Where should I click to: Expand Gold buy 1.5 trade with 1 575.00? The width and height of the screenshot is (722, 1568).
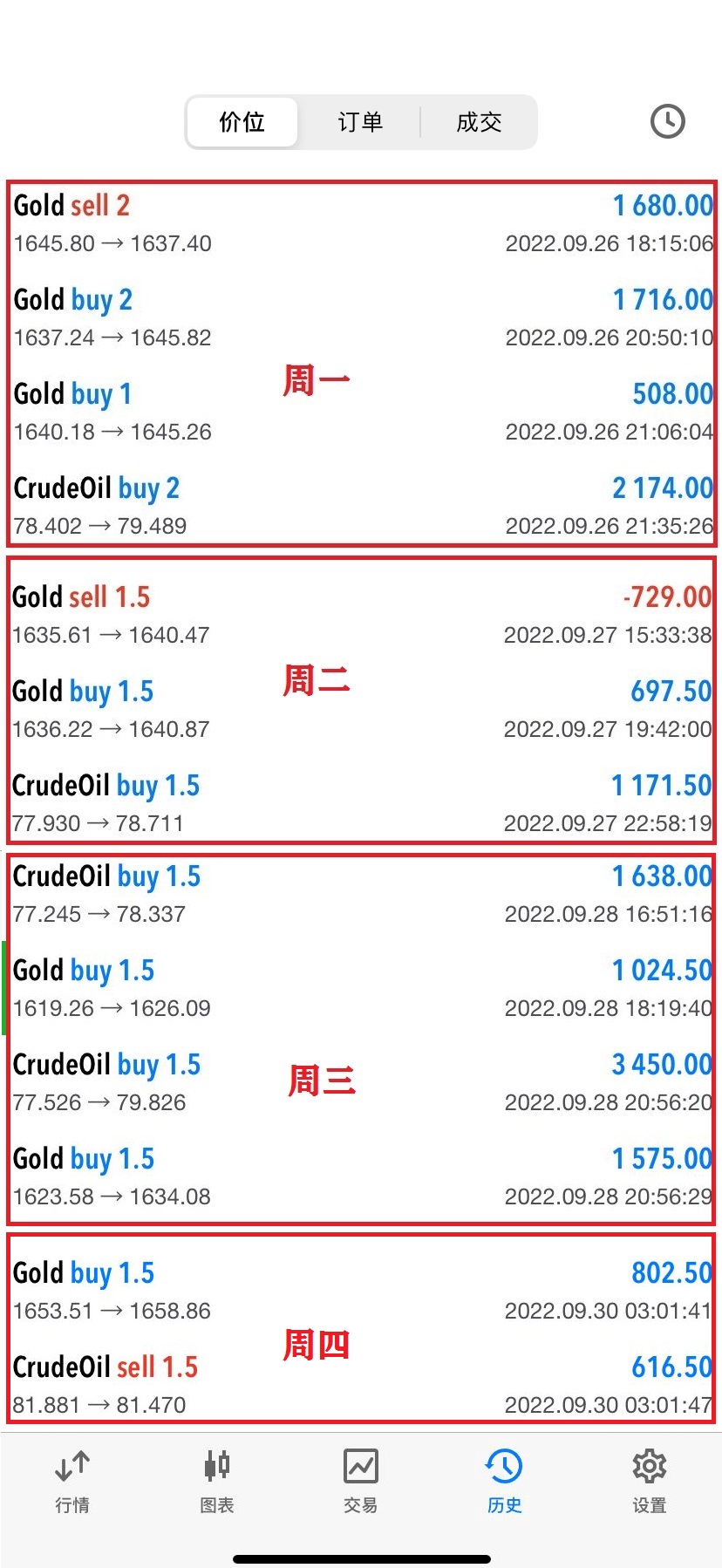click(361, 1177)
